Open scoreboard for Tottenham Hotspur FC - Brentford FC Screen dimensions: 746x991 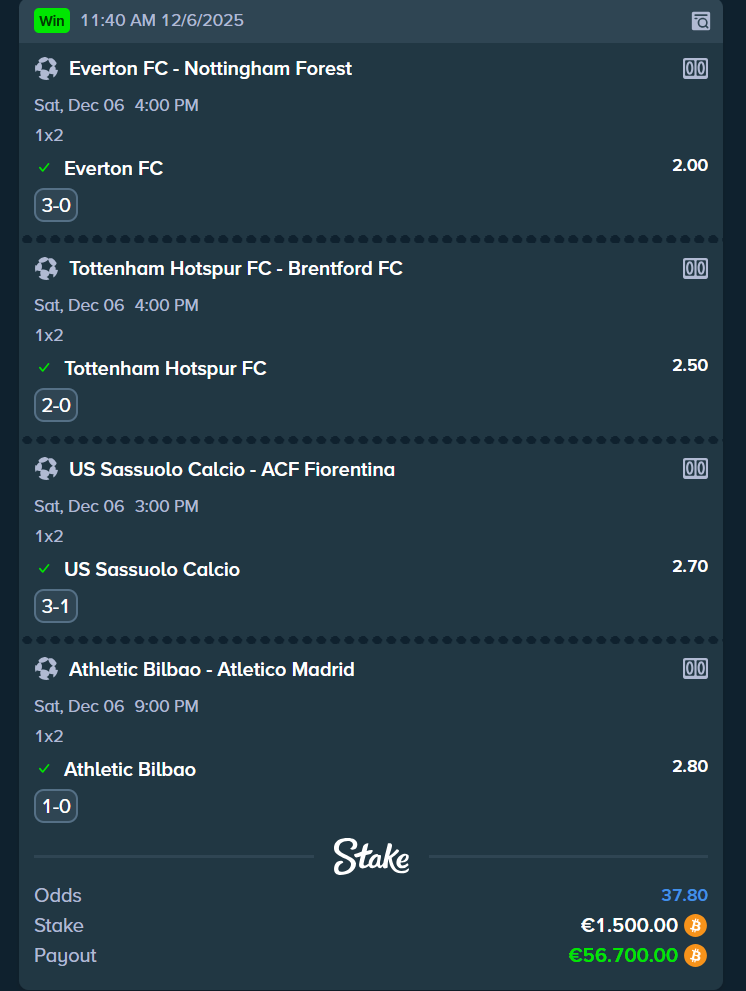coord(695,269)
